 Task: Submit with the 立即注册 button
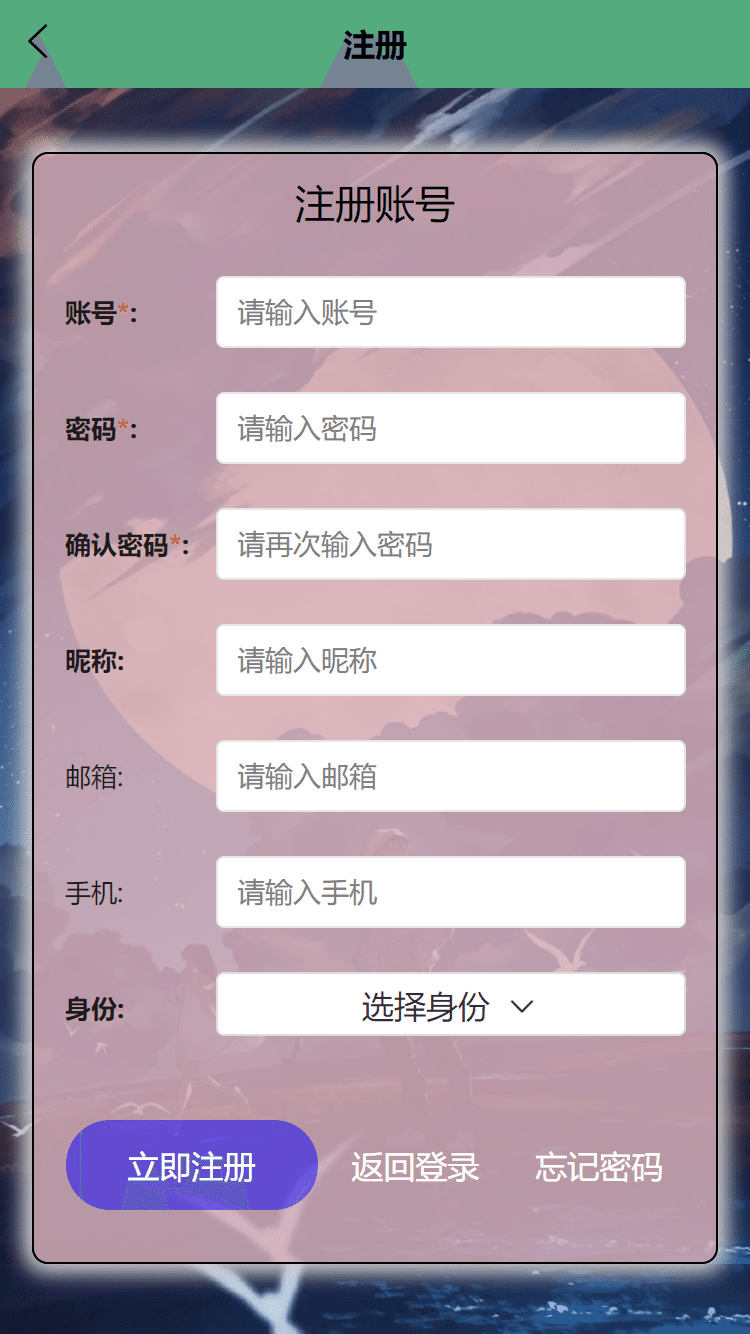tap(191, 1166)
